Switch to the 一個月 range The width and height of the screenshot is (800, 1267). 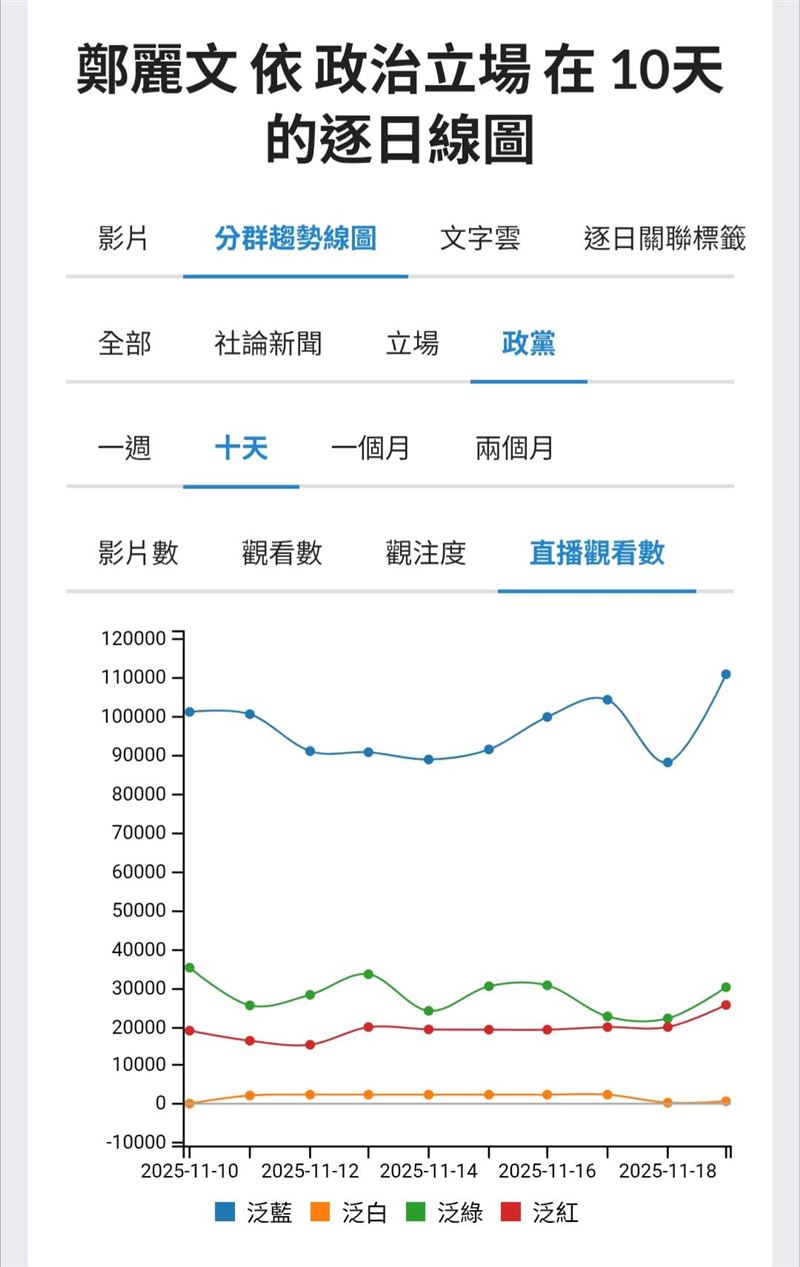370,450
